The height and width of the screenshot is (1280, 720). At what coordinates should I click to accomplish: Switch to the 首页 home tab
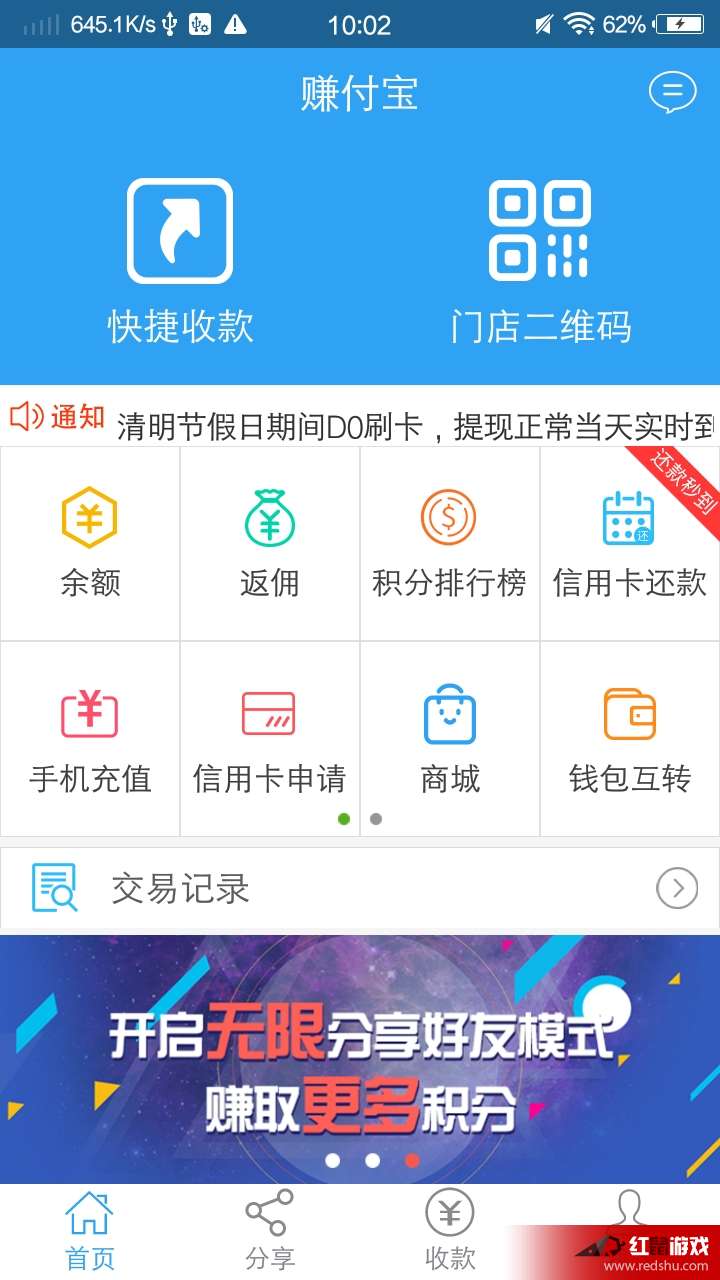[90, 1232]
